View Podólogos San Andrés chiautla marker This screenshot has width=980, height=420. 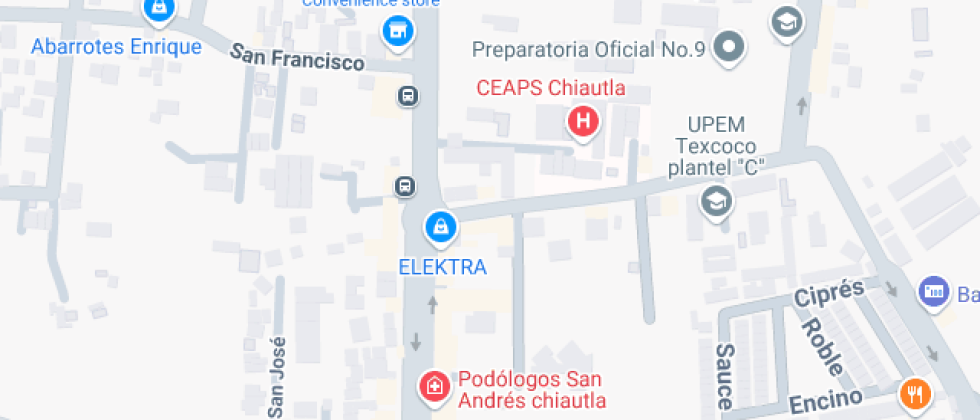point(434,388)
